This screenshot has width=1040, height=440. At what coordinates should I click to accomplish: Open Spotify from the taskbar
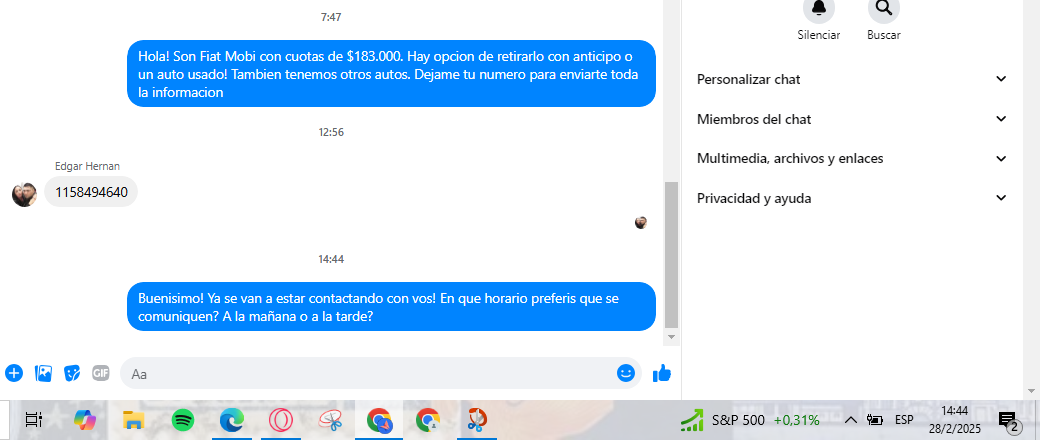(183, 421)
